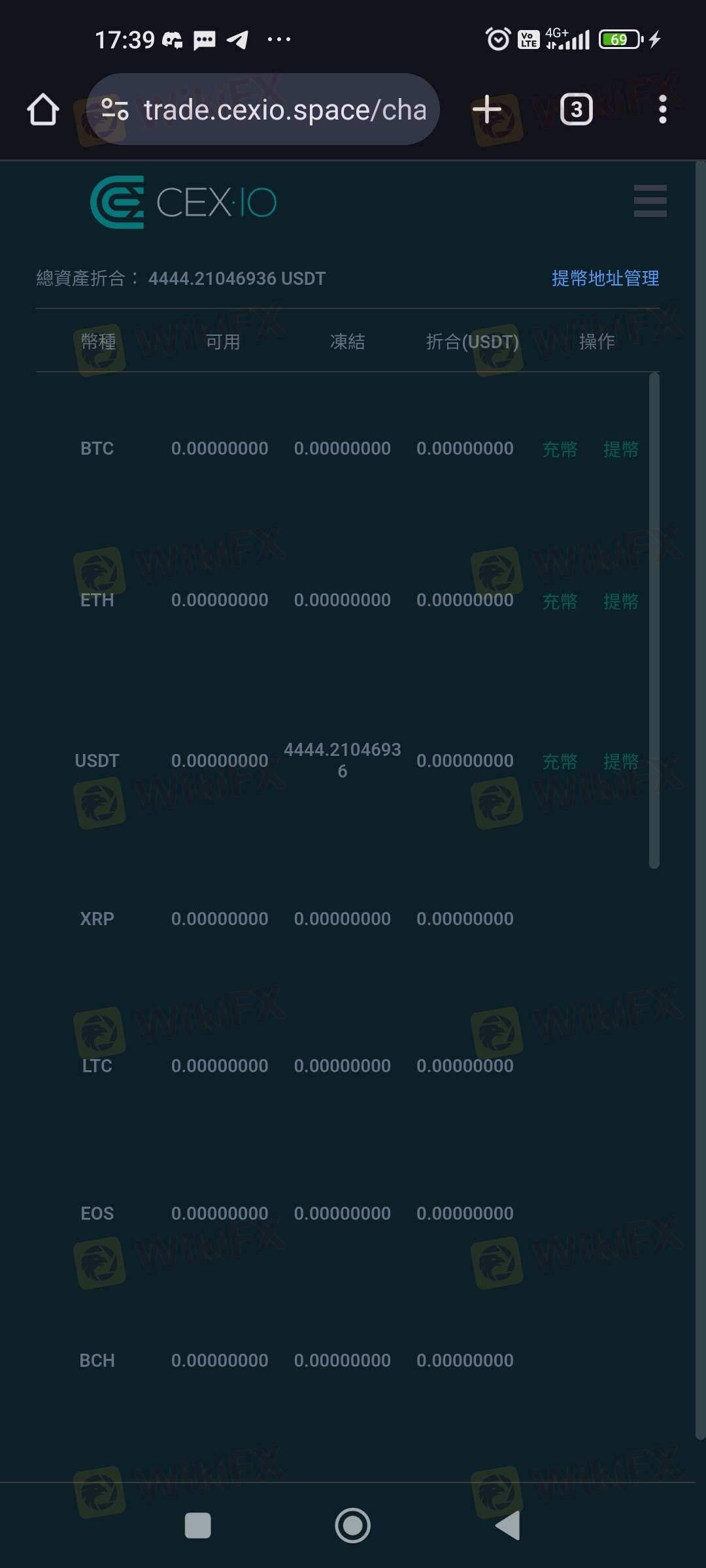
Task: Withdraw USDT via its 提幣 link
Action: click(621, 761)
